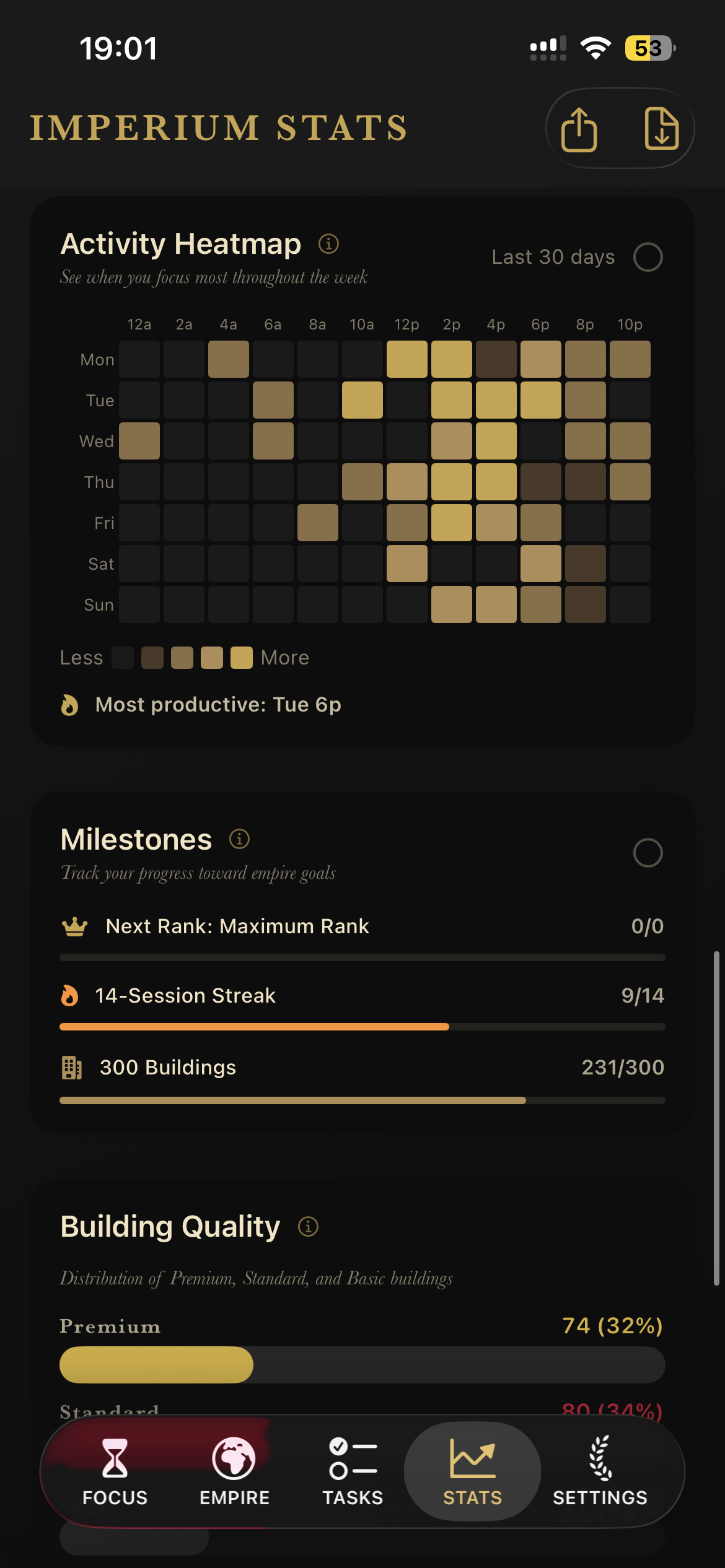Click the buildings icon beside 300 Buildings

pyautogui.click(x=71, y=1068)
